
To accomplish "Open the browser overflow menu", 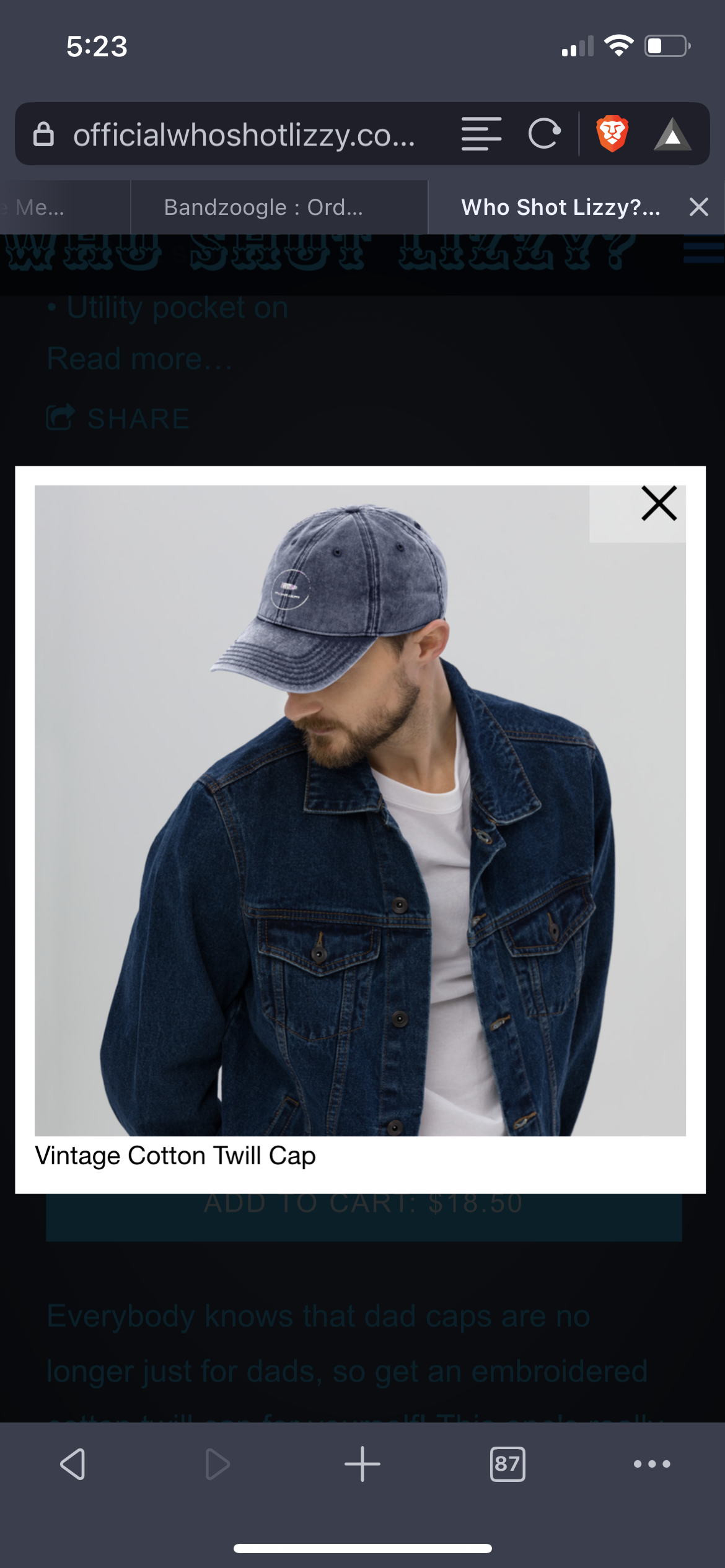I will click(652, 1464).
